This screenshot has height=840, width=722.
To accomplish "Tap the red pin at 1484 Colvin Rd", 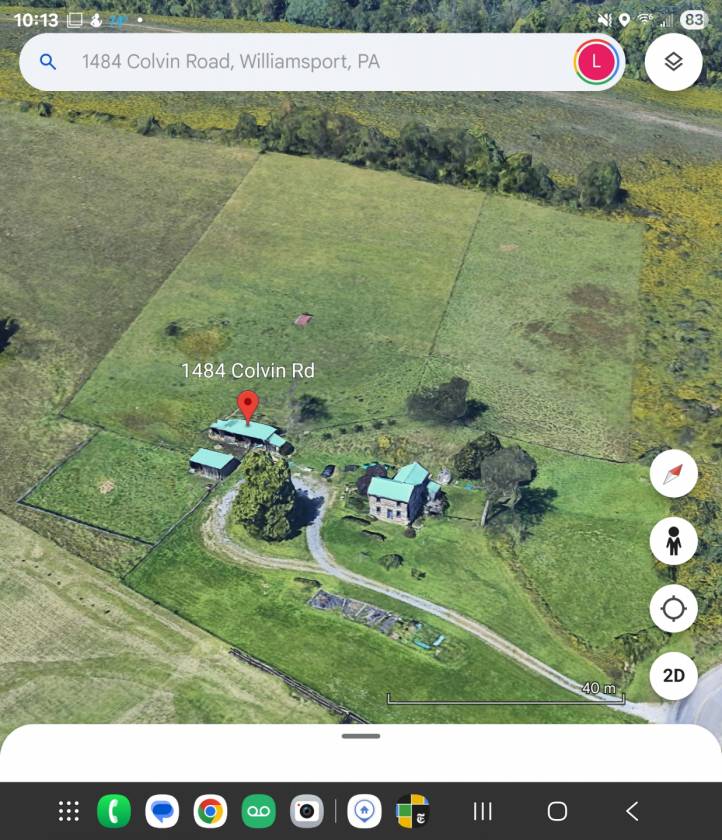I will [248, 407].
